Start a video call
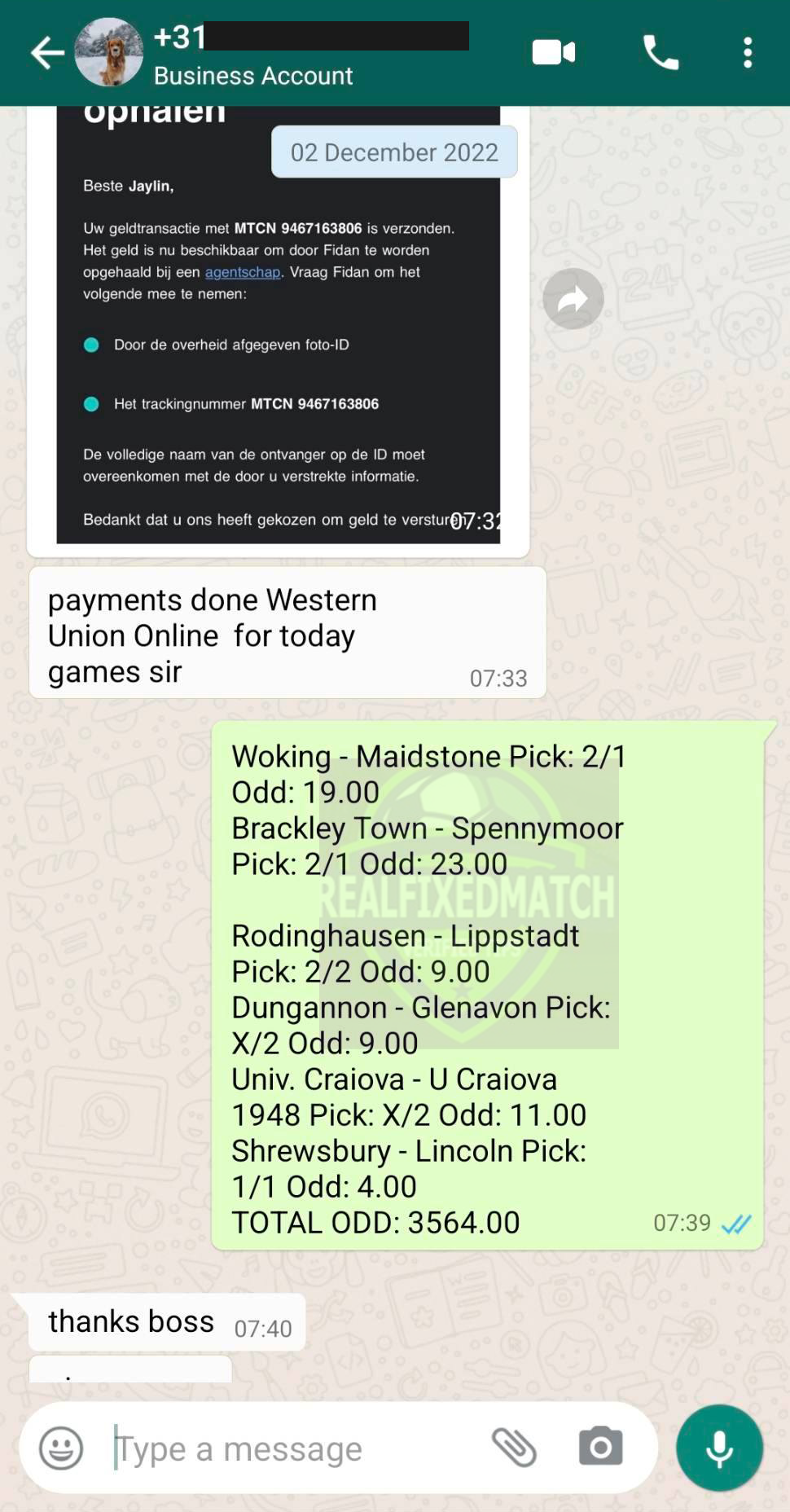Viewport: 790px width, 1512px height. [x=554, y=52]
